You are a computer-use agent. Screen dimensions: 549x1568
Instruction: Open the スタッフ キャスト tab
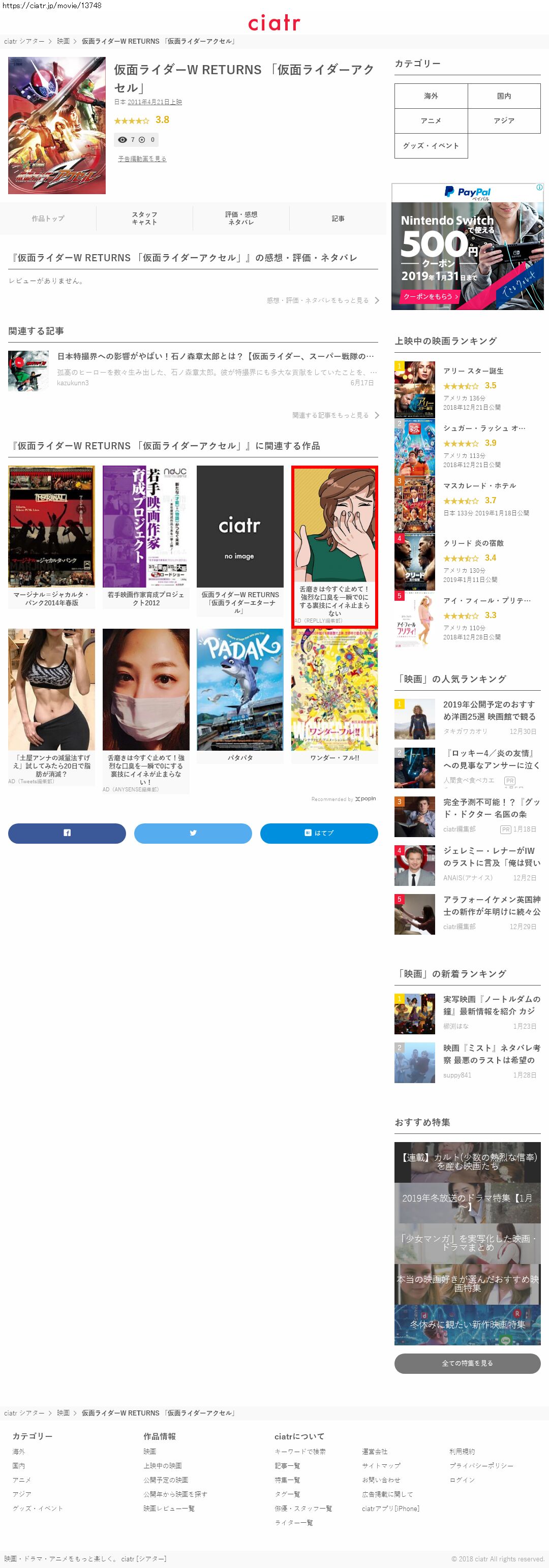click(x=144, y=219)
